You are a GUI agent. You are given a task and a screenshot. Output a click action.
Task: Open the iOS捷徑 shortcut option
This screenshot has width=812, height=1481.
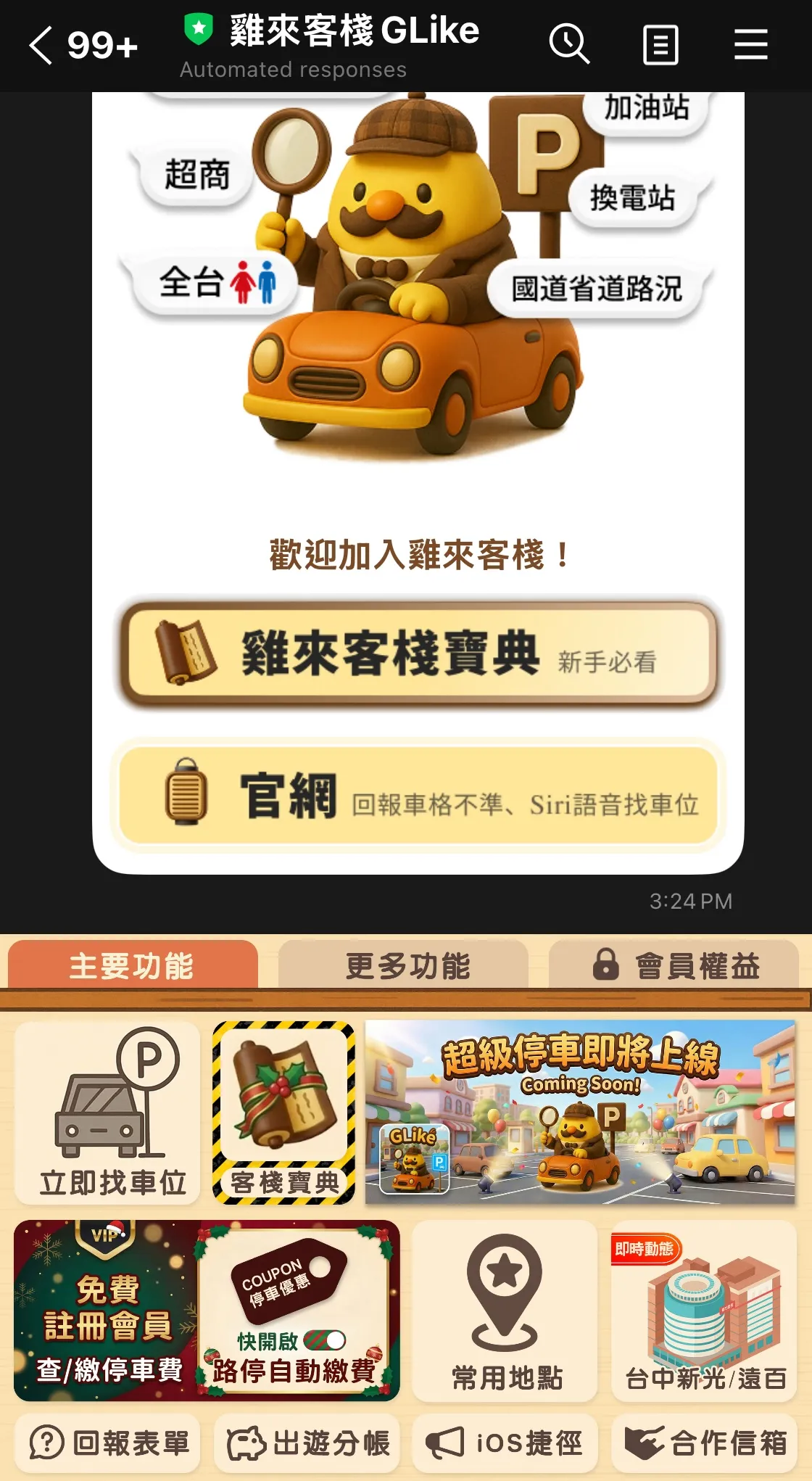505,1443
